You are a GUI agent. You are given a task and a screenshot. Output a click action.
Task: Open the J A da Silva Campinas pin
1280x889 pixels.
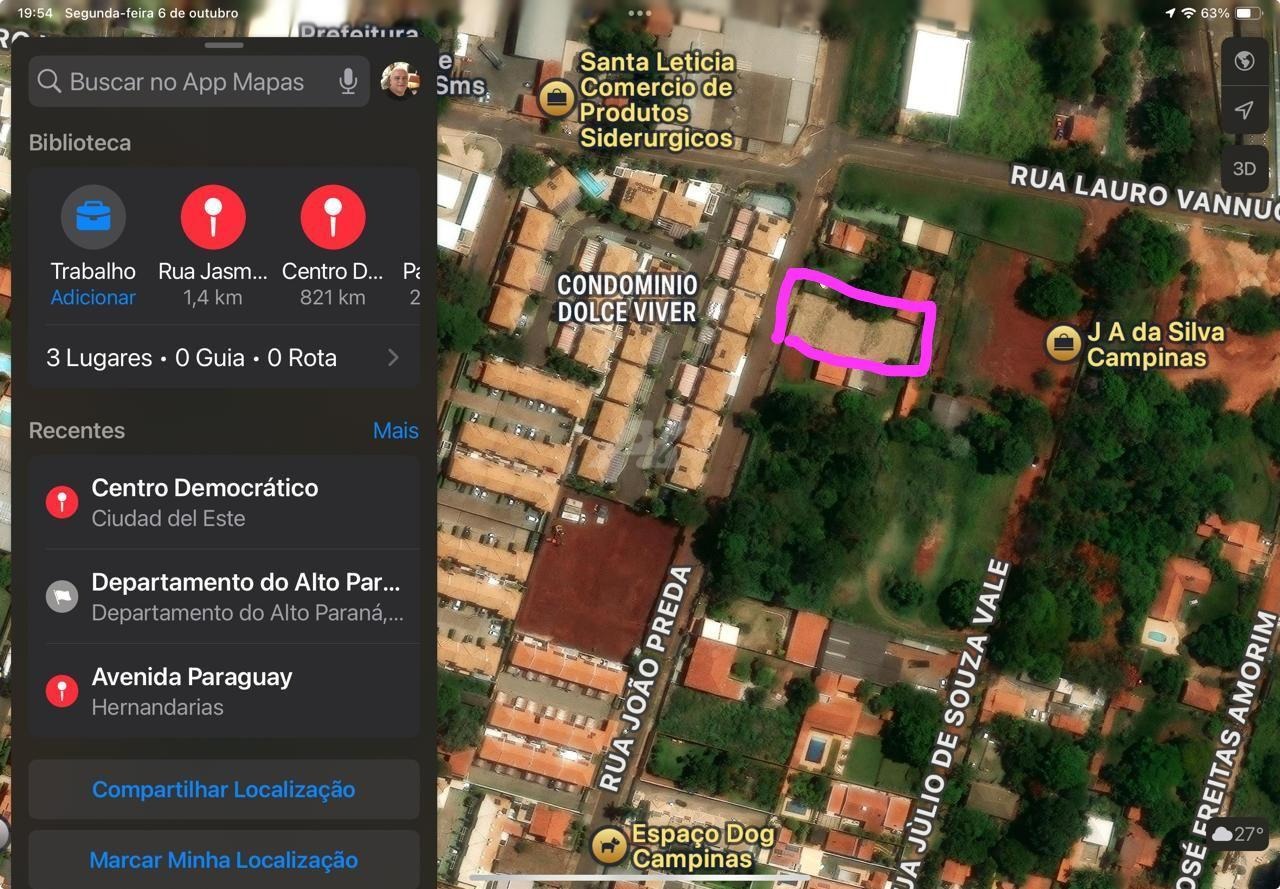coord(1062,344)
